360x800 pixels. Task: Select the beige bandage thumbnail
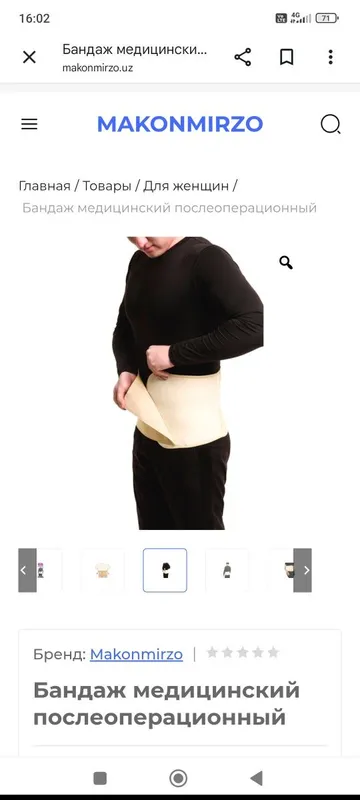tap(103, 570)
